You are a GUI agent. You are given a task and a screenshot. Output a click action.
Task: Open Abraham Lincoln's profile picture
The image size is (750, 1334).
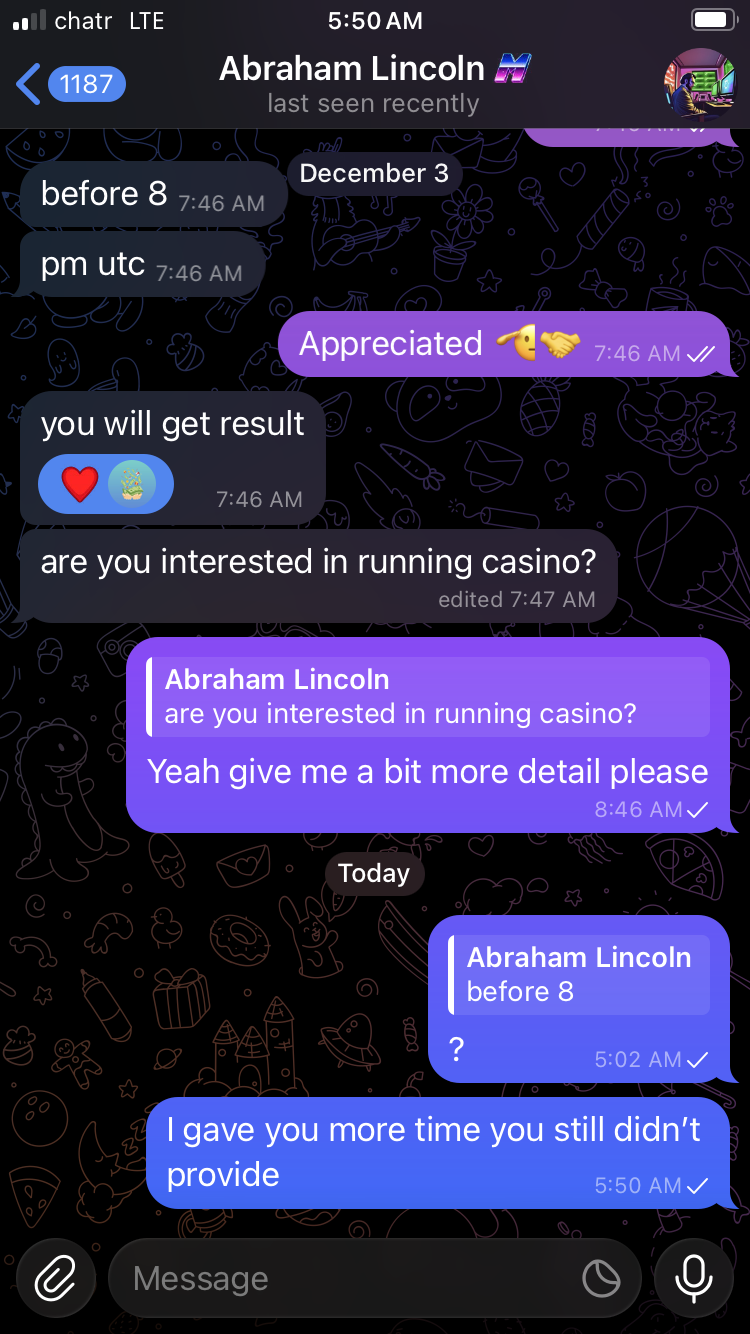[698, 84]
